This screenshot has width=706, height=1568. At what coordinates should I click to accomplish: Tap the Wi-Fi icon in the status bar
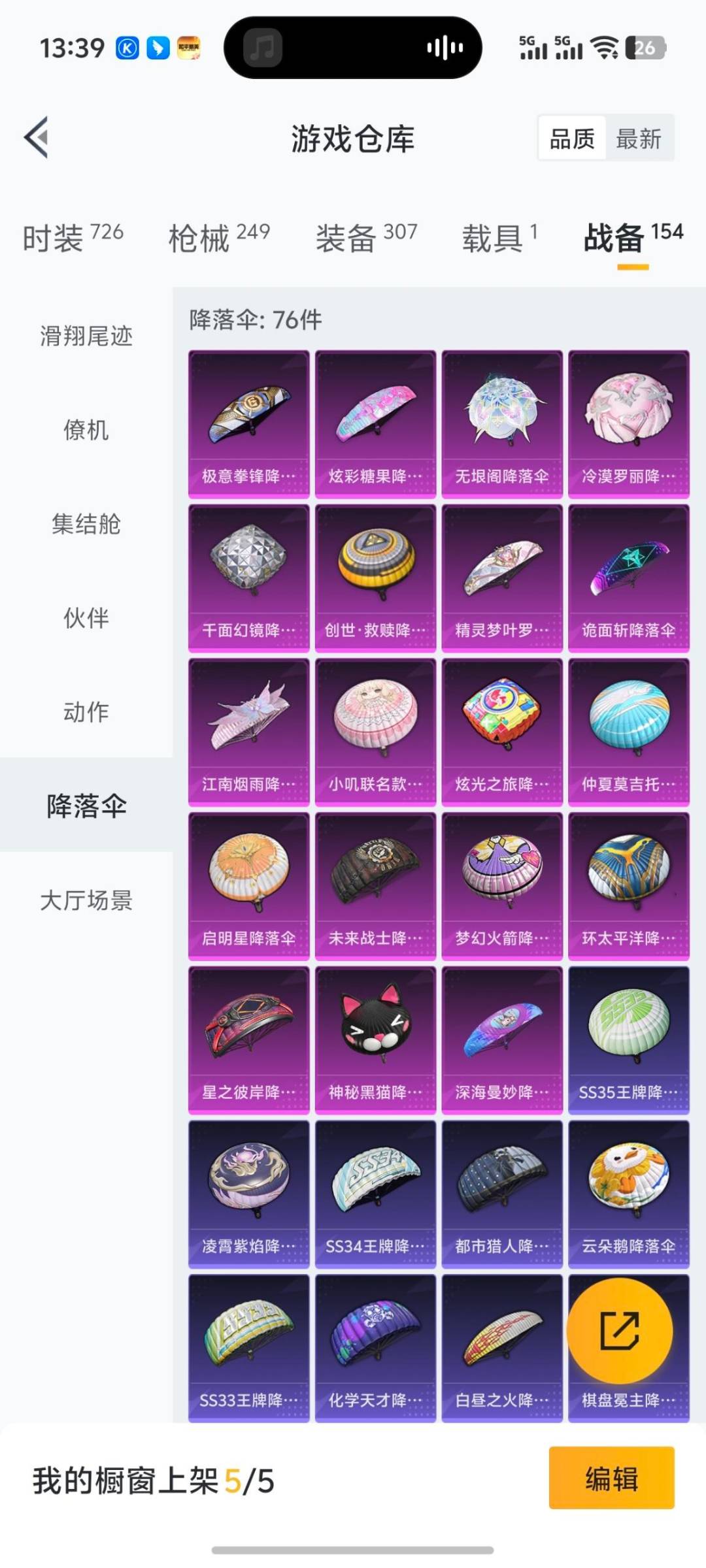(x=605, y=48)
